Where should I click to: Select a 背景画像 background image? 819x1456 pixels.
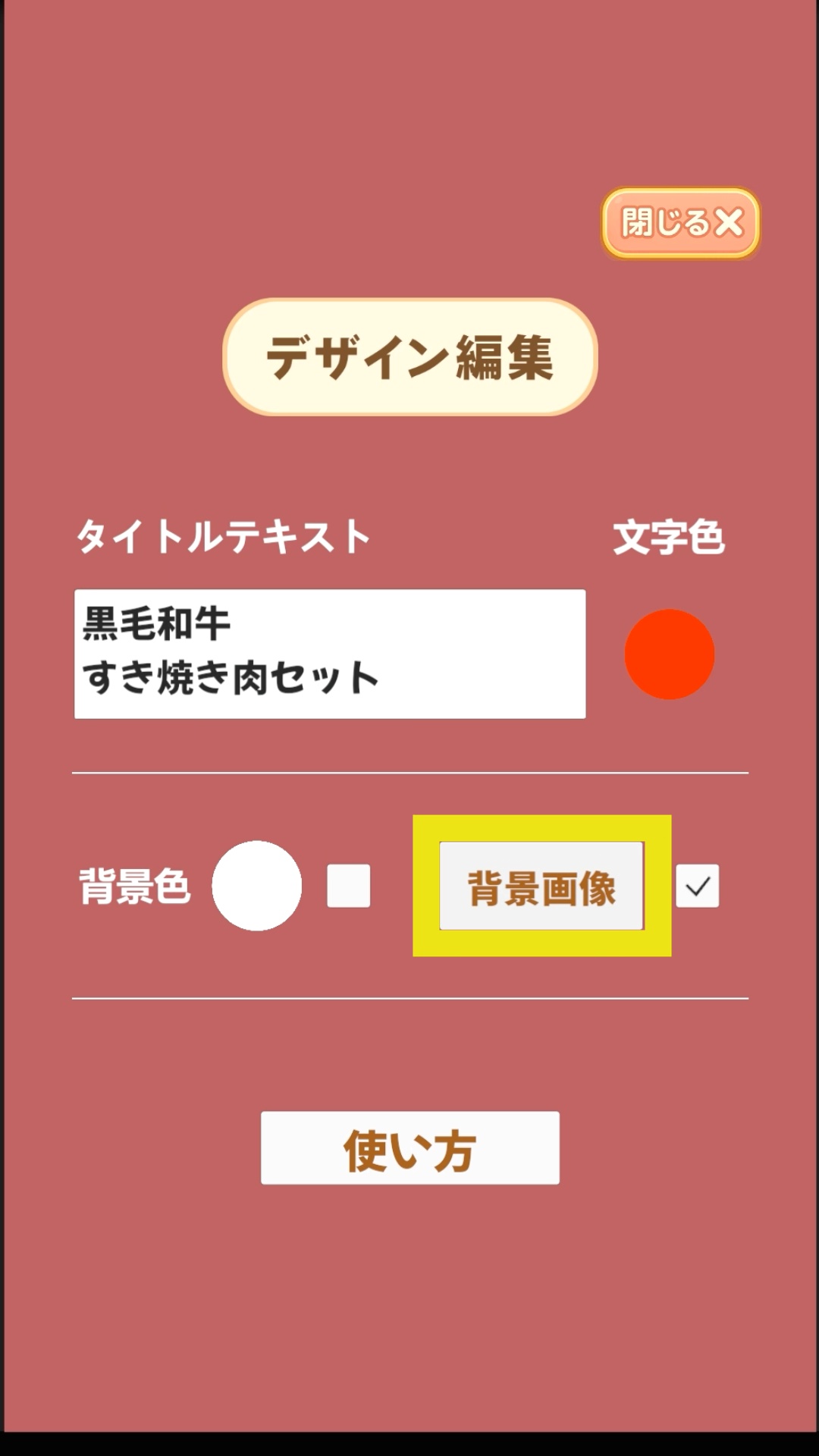click(x=541, y=886)
